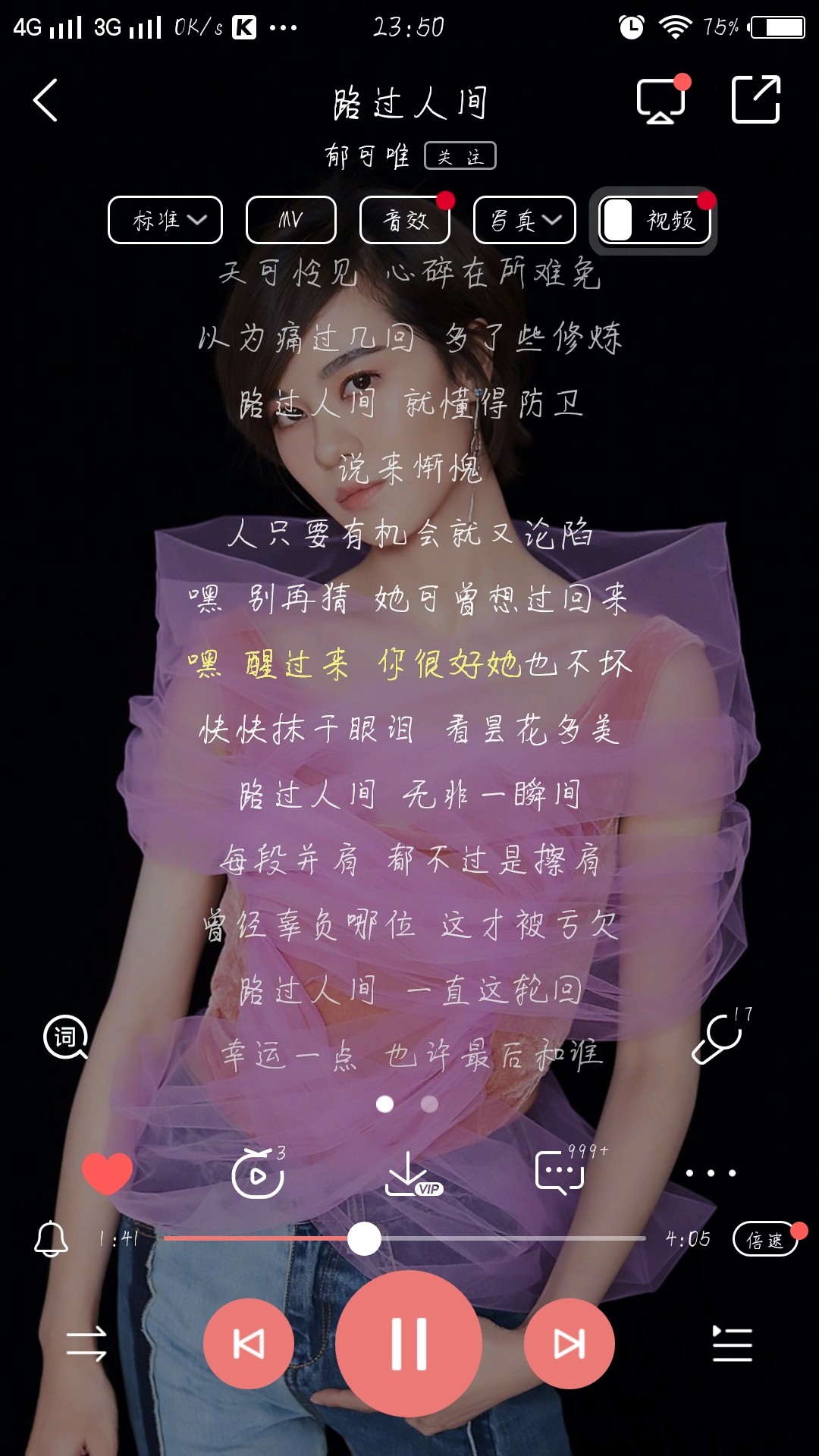This screenshot has width=819, height=1456.
Task: Open the short video icon with badge 3
Action: [258, 1174]
